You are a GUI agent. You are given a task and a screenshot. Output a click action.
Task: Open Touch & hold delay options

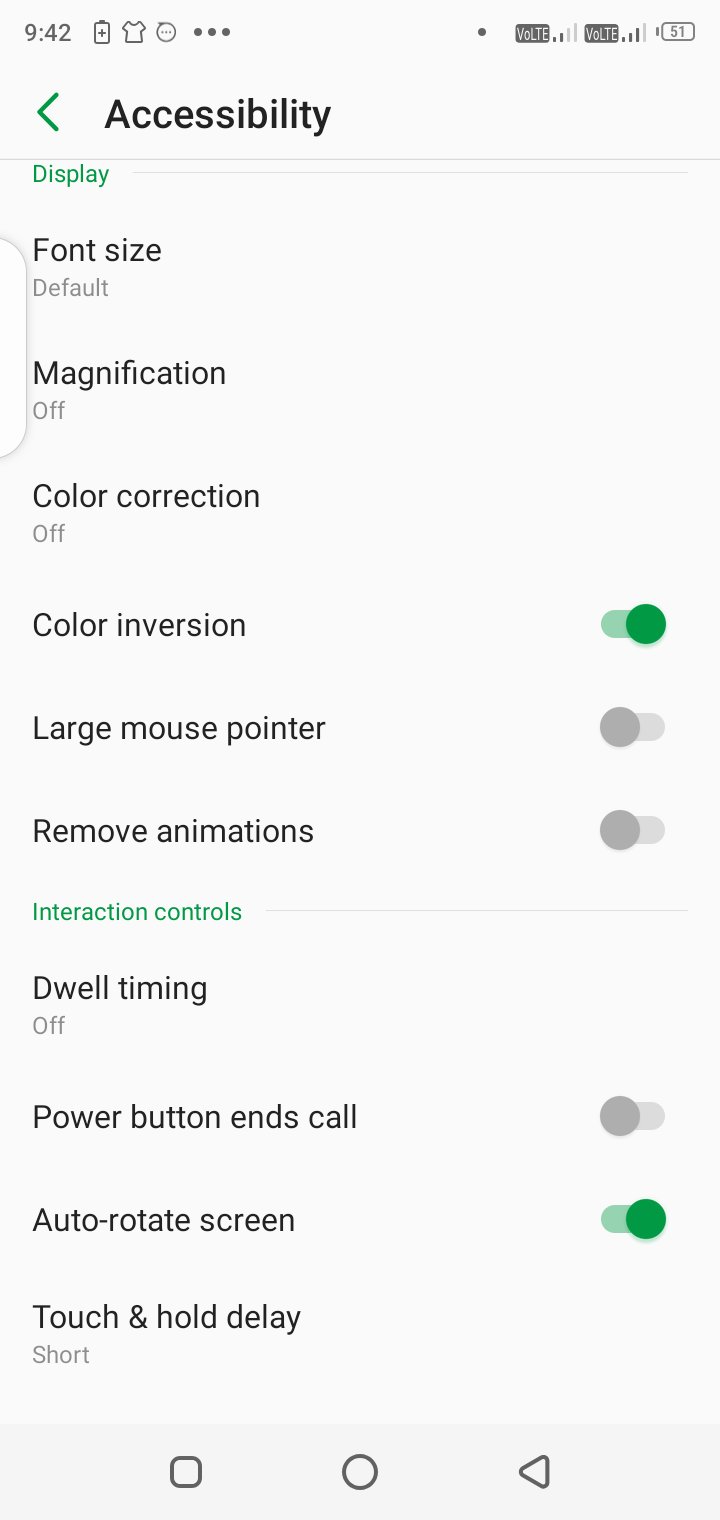[x=360, y=1334]
